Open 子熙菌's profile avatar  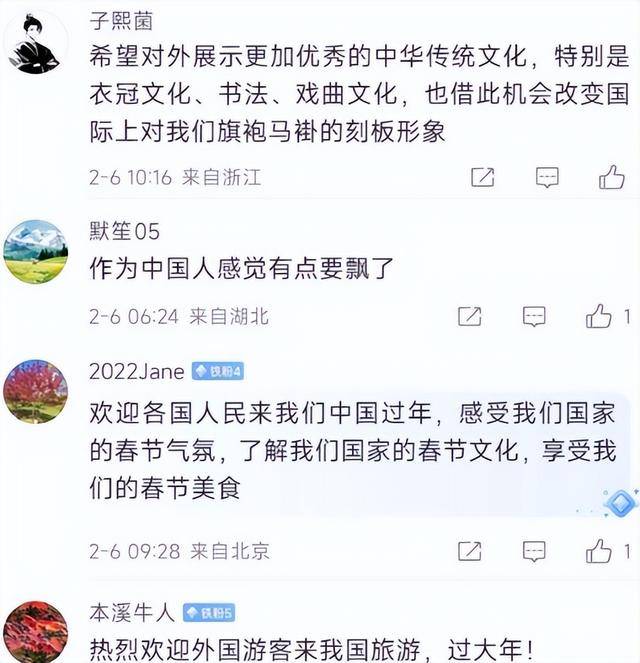(36, 43)
